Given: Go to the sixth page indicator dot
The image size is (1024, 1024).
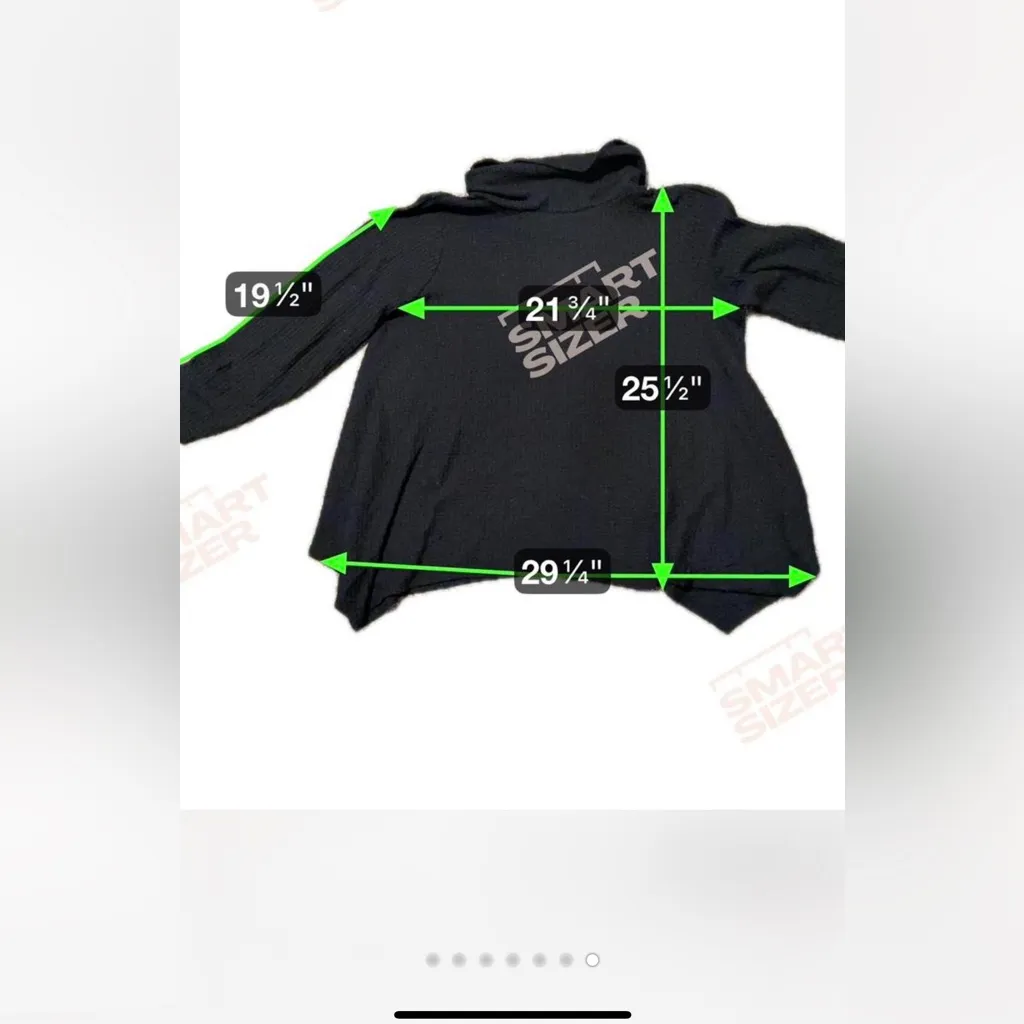Looking at the screenshot, I should pos(566,960).
